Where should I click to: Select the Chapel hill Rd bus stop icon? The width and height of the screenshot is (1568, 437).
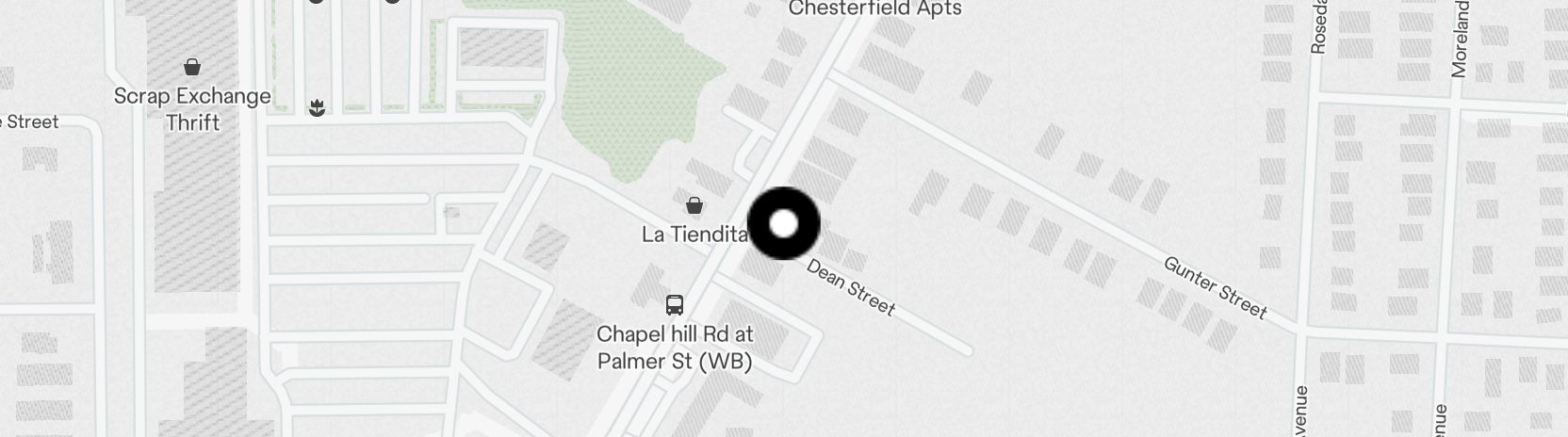point(675,305)
